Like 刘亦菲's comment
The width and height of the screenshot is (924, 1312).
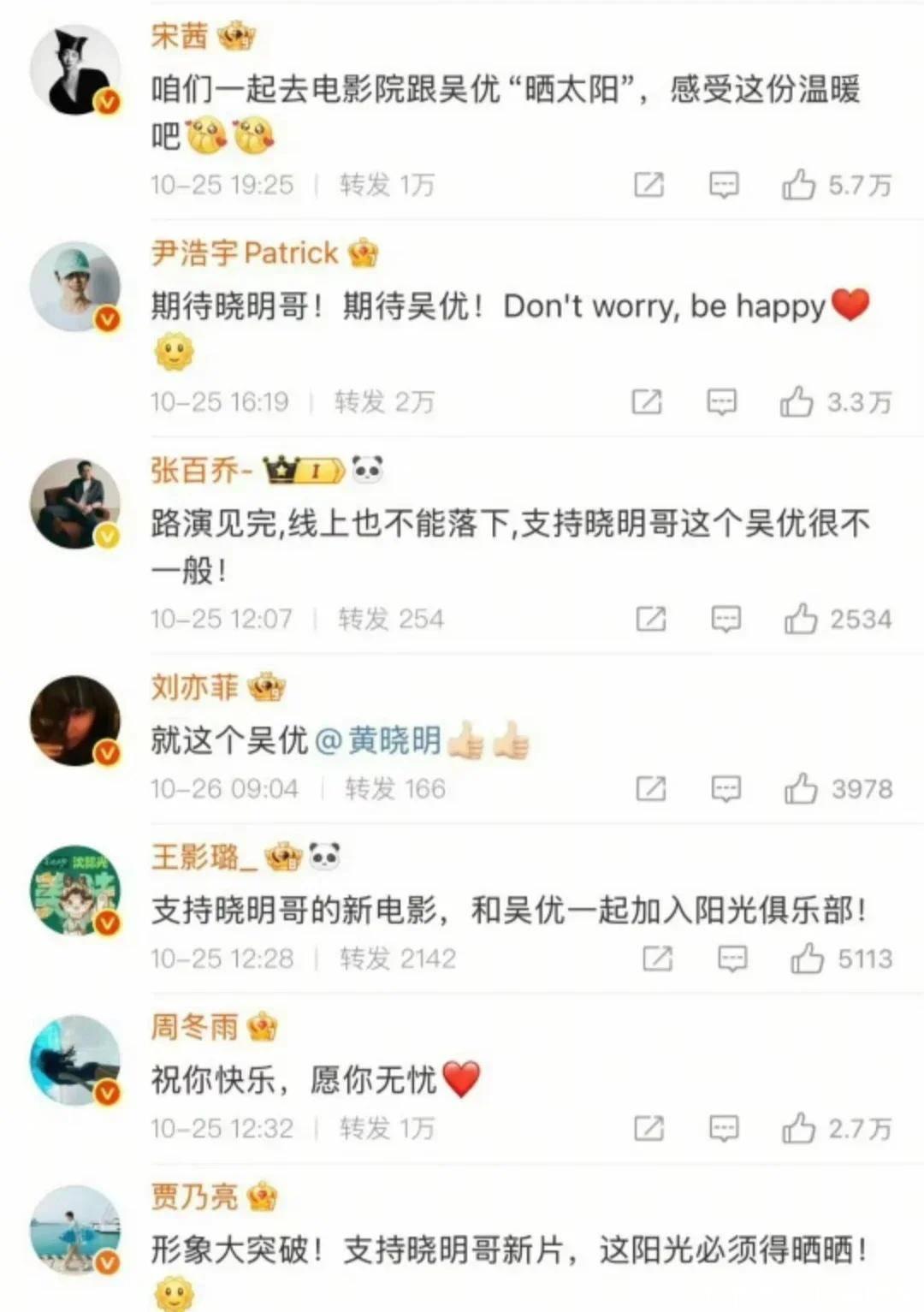801,789
